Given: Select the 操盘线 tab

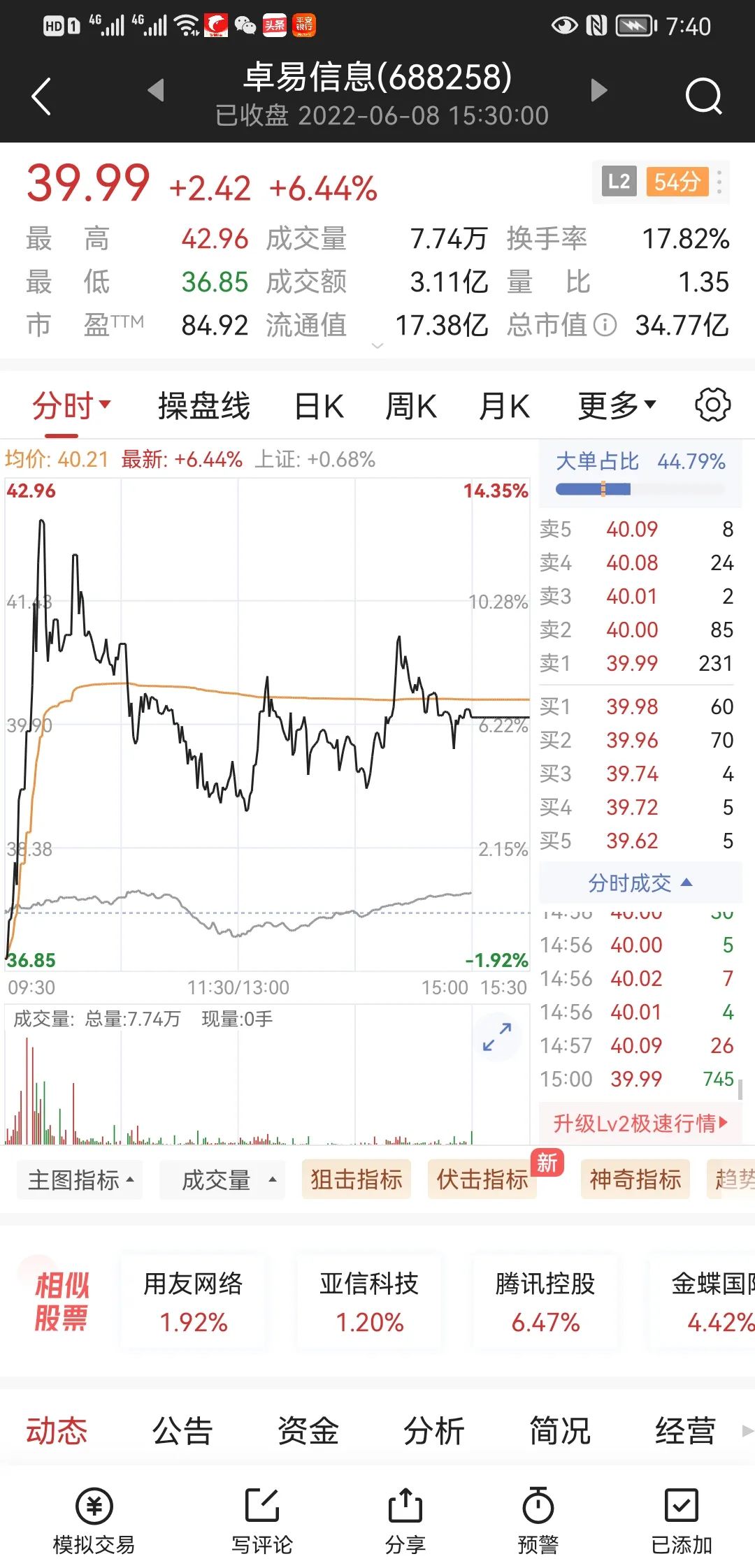Looking at the screenshot, I should pyautogui.click(x=203, y=406).
